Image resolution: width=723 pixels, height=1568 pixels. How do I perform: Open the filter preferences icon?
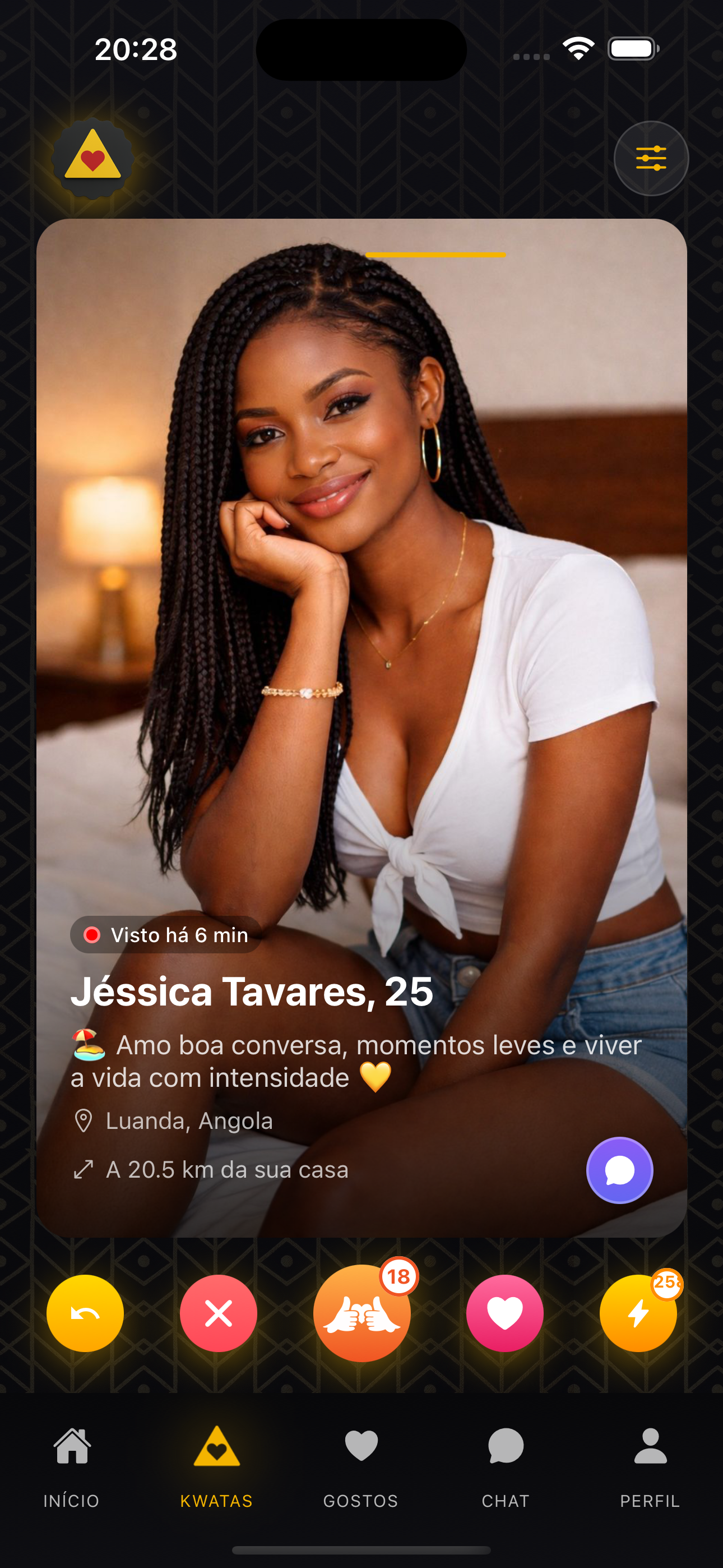(651, 158)
